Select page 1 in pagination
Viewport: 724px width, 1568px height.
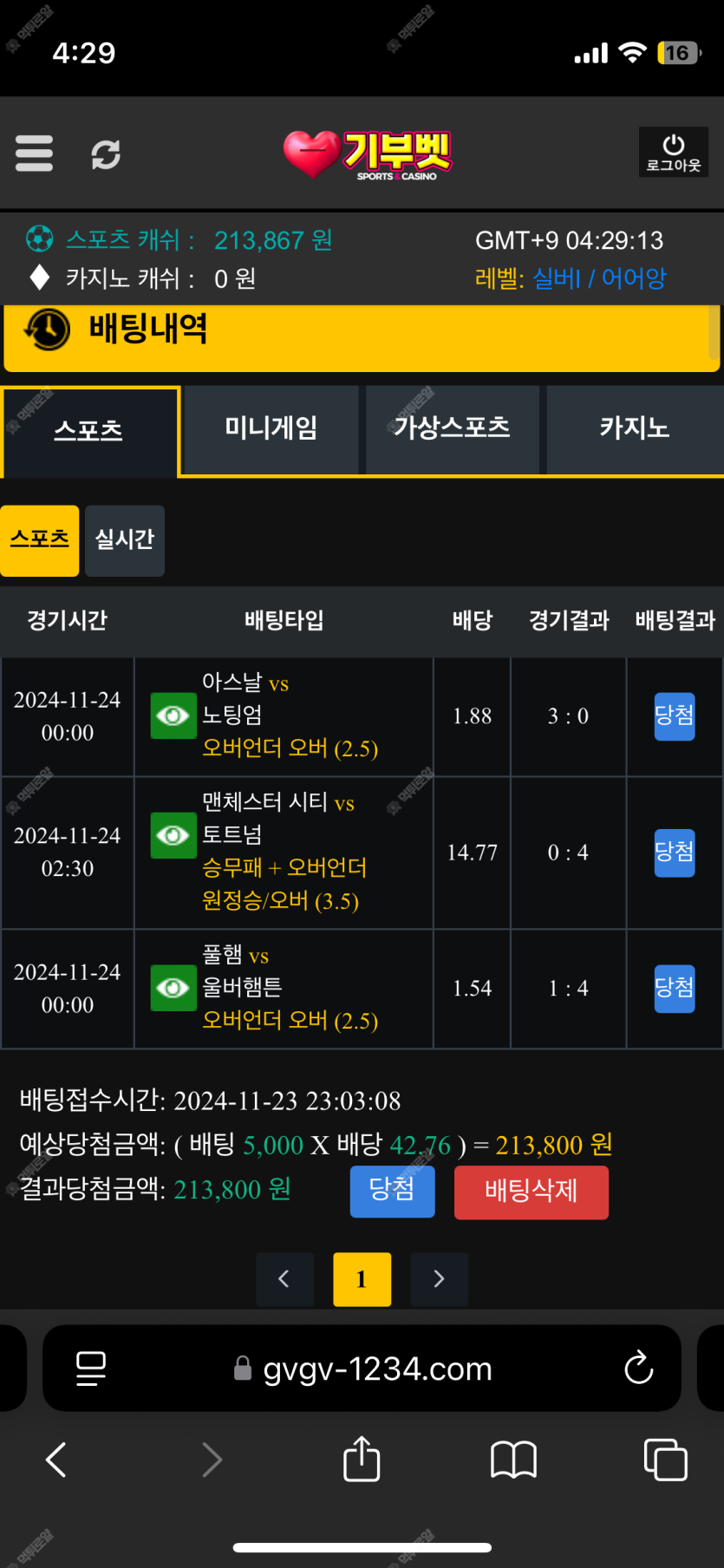[x=362, y=1279]
